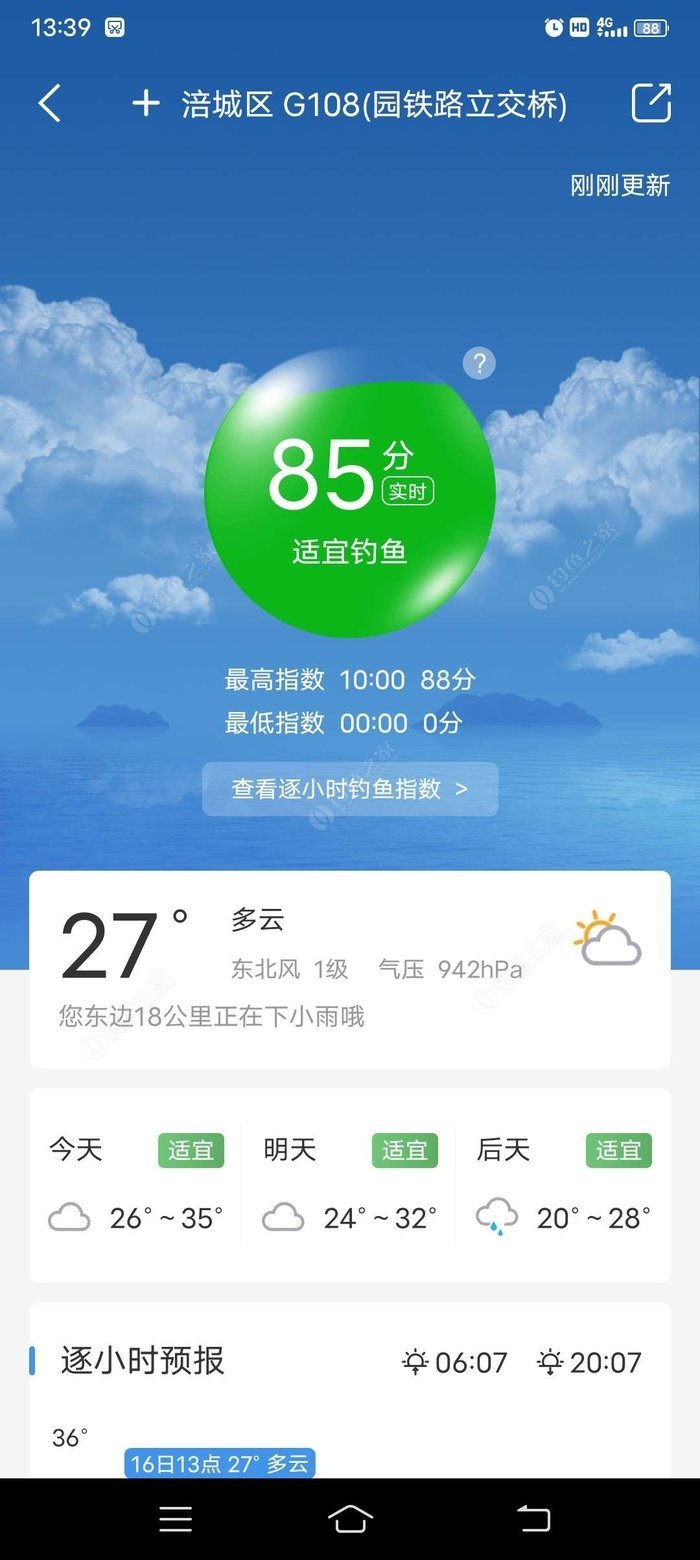Image resolution: width=700 pixels, height=1560 pixels.
Task: Open the question mark help icon
Action: point(479,363)
